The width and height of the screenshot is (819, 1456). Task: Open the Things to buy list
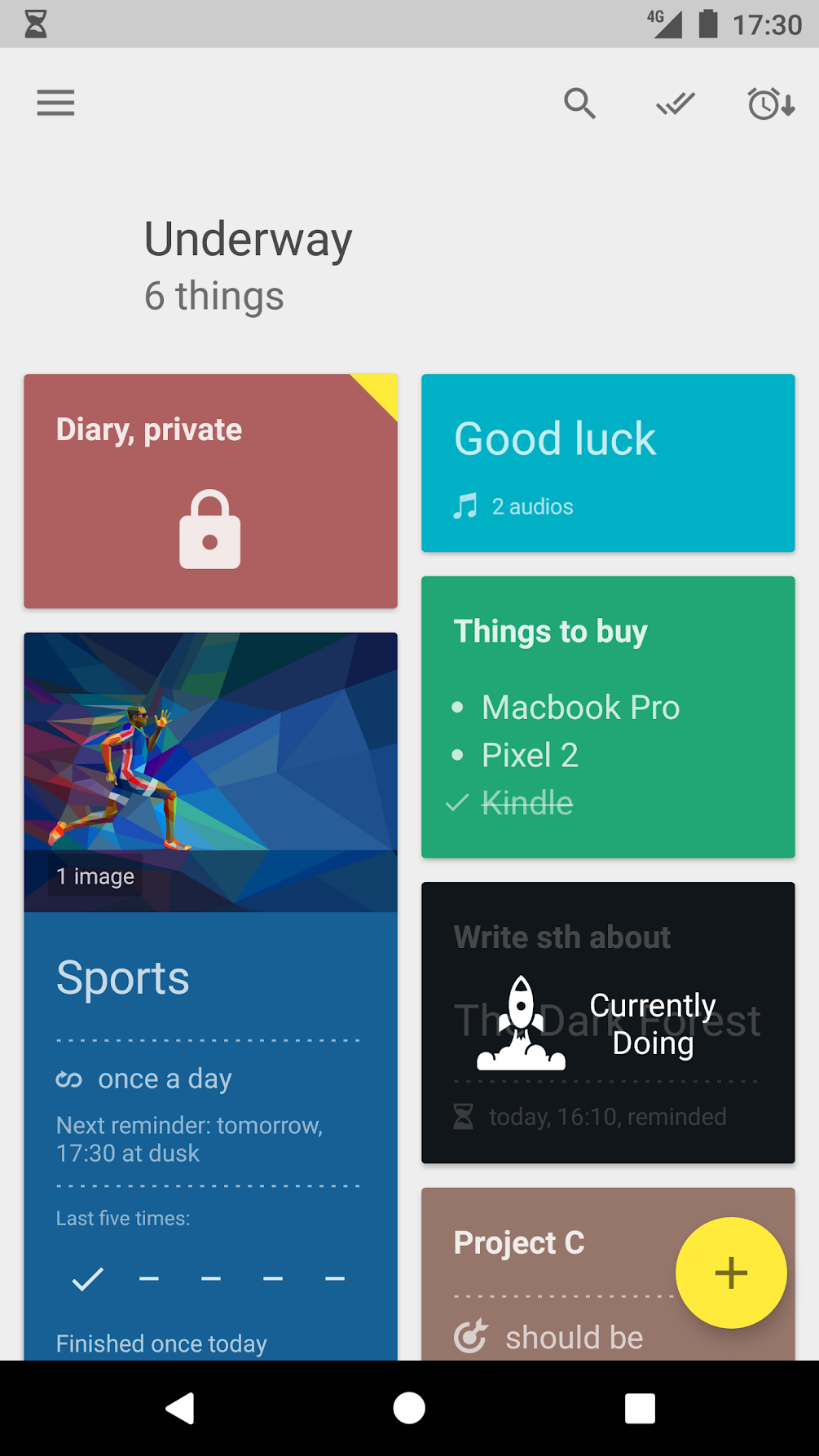click(x=608, y=717)
